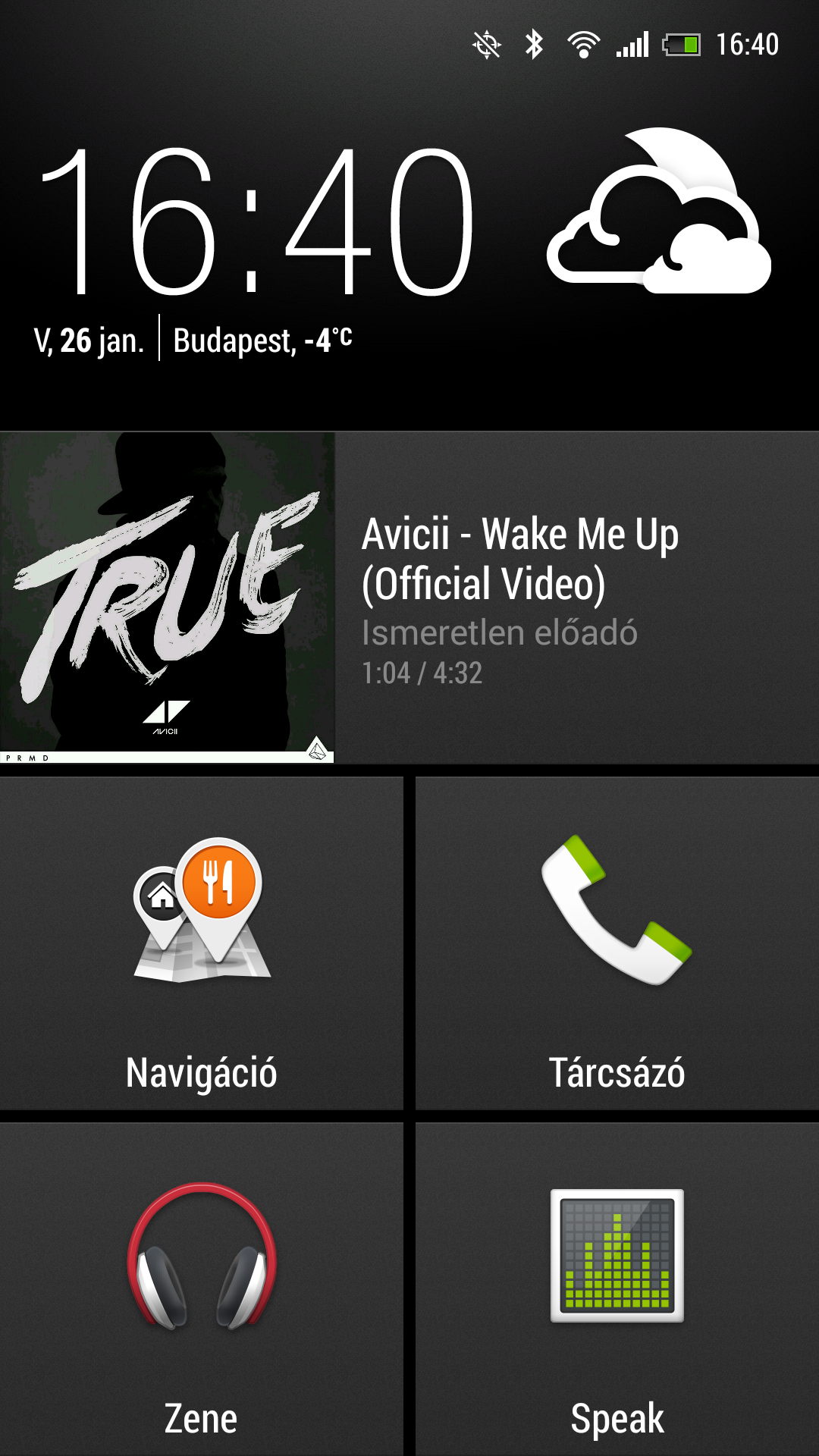The image size is (819, 1456).
Task: Open the Speak voice command tile
Action: point(617,1289)
